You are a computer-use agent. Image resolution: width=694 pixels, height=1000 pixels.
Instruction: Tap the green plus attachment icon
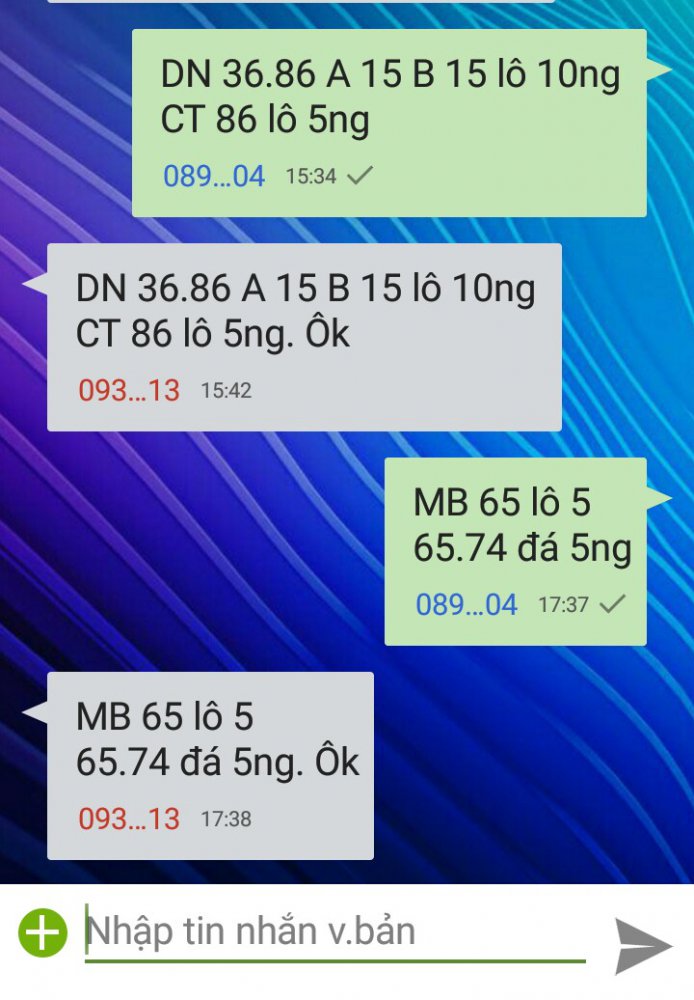pos(42,933)
